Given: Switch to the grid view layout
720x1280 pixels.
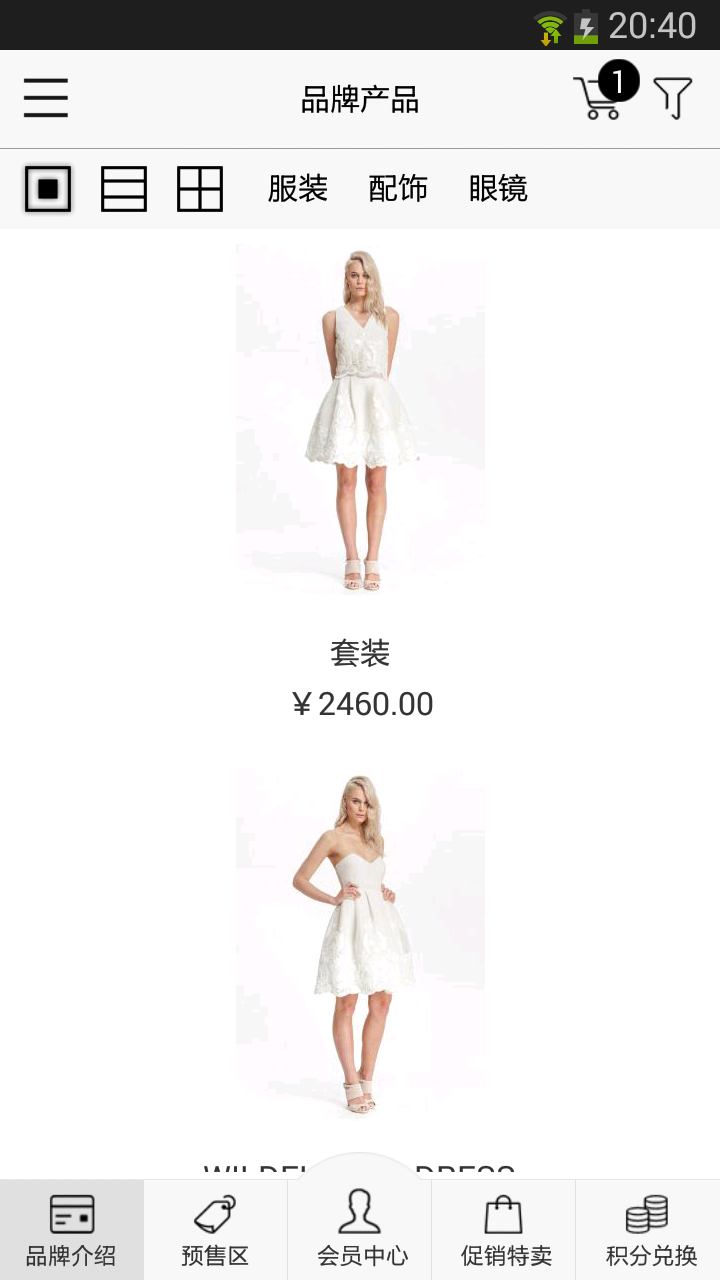Looking at the screenshot, I should coord(200,189).
